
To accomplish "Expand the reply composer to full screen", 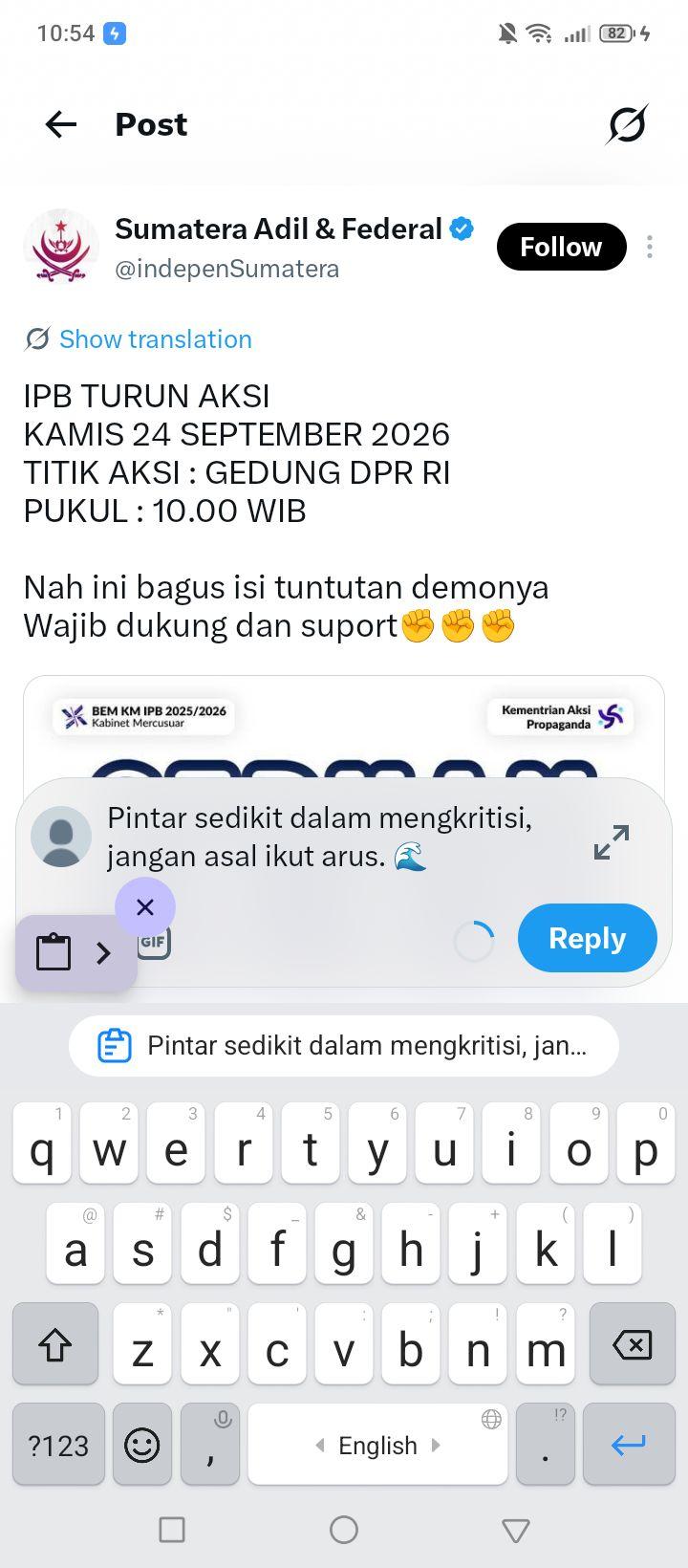I will (x=612, y=841).
